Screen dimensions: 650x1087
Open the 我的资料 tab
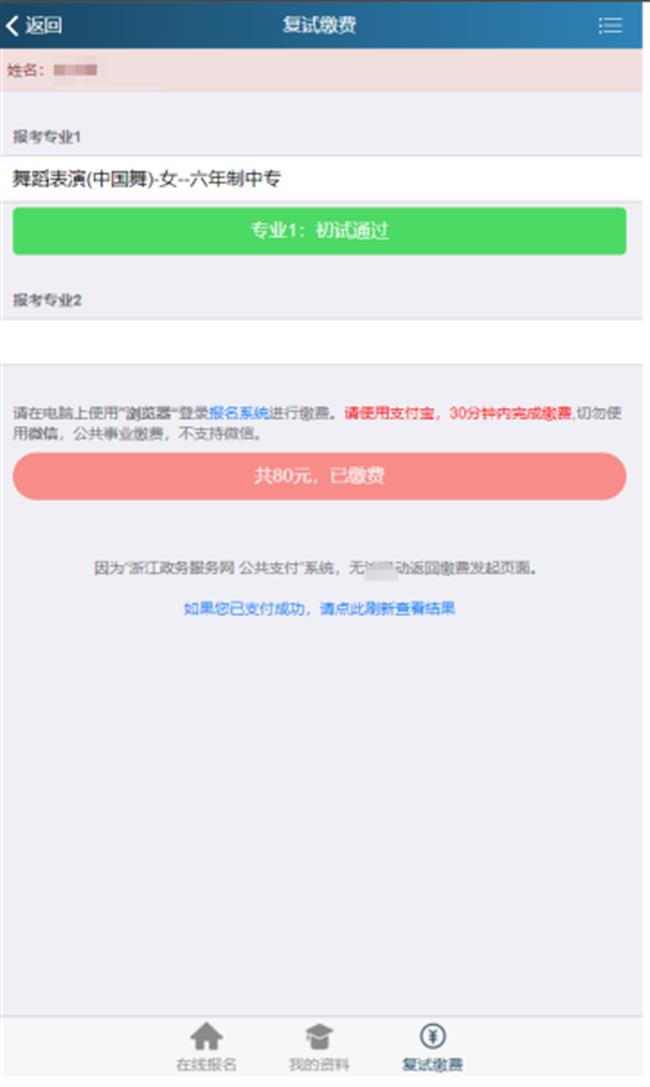click(319, 1047)
